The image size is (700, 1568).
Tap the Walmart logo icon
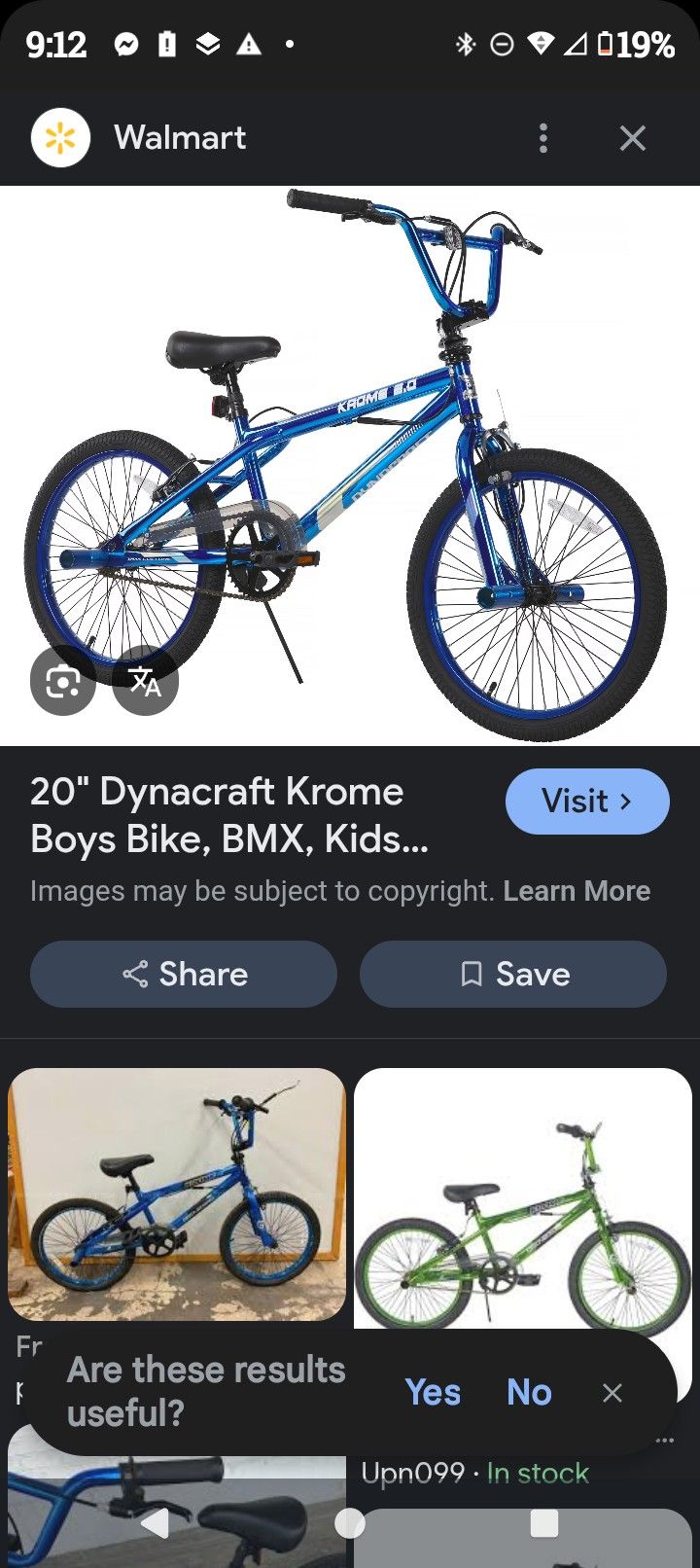(59, 137)
